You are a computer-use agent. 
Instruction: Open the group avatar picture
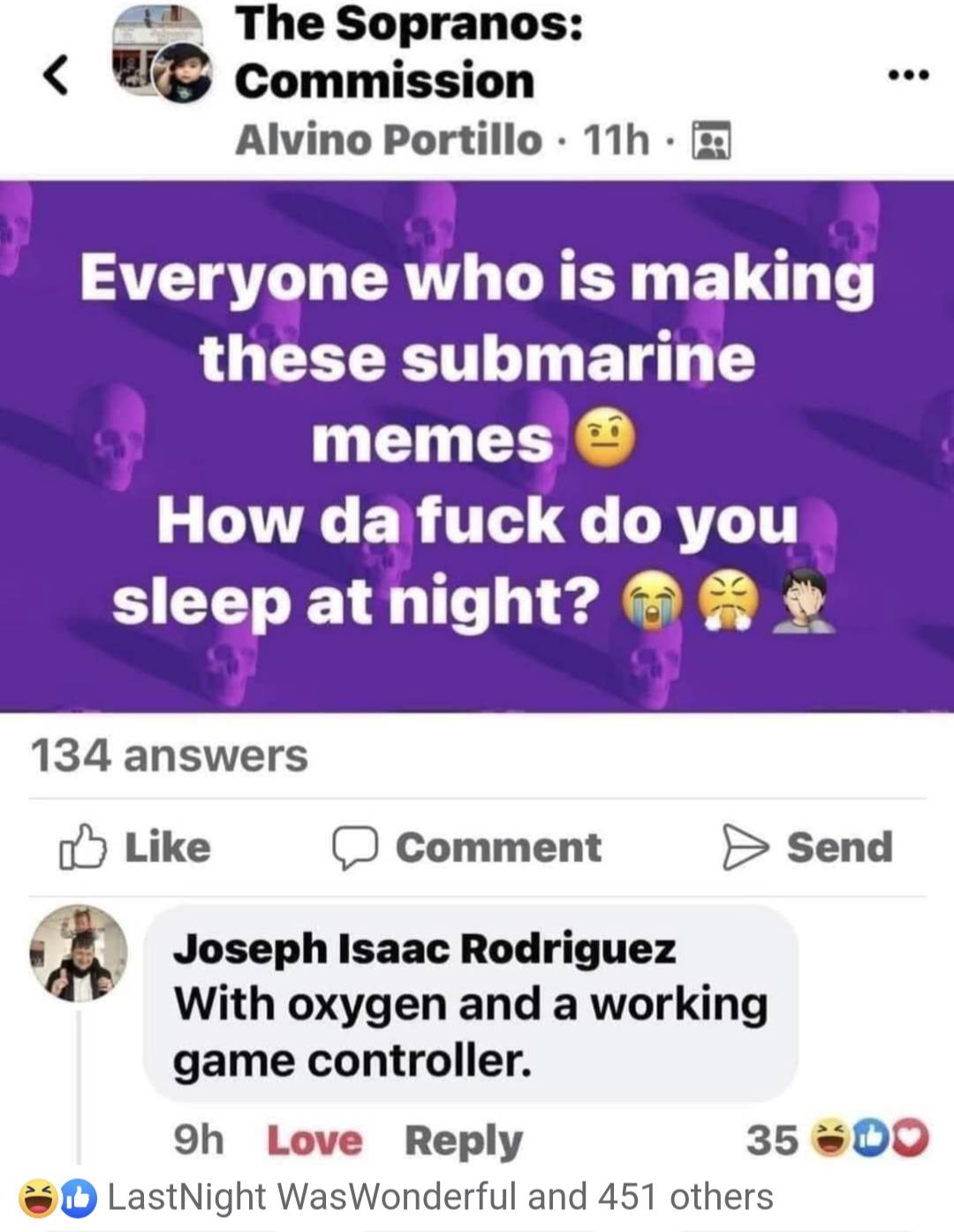[160, 57]
